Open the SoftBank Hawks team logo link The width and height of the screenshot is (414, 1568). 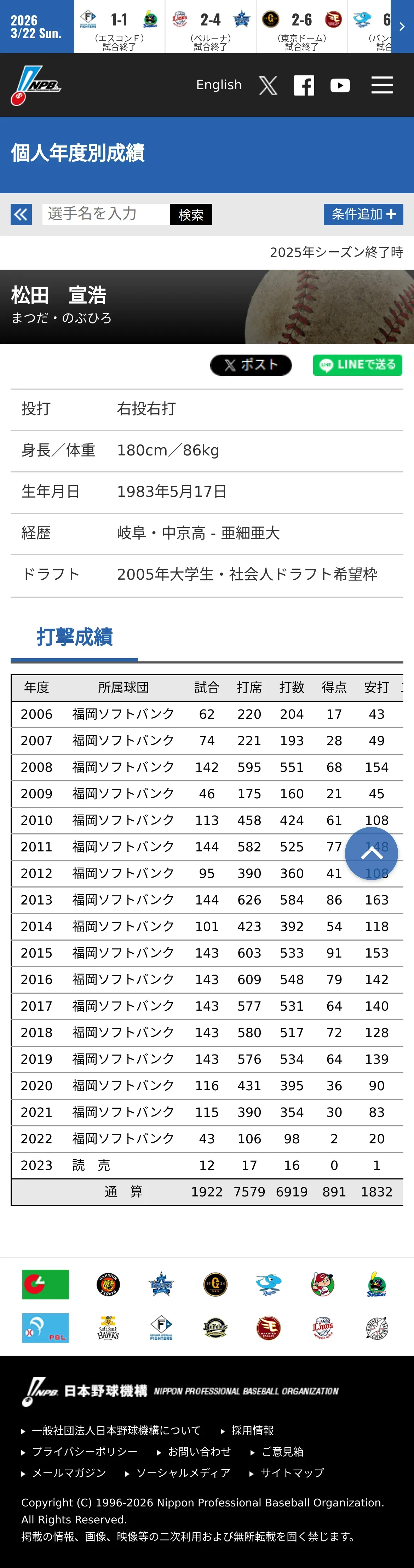click(x=108, y=1328)
